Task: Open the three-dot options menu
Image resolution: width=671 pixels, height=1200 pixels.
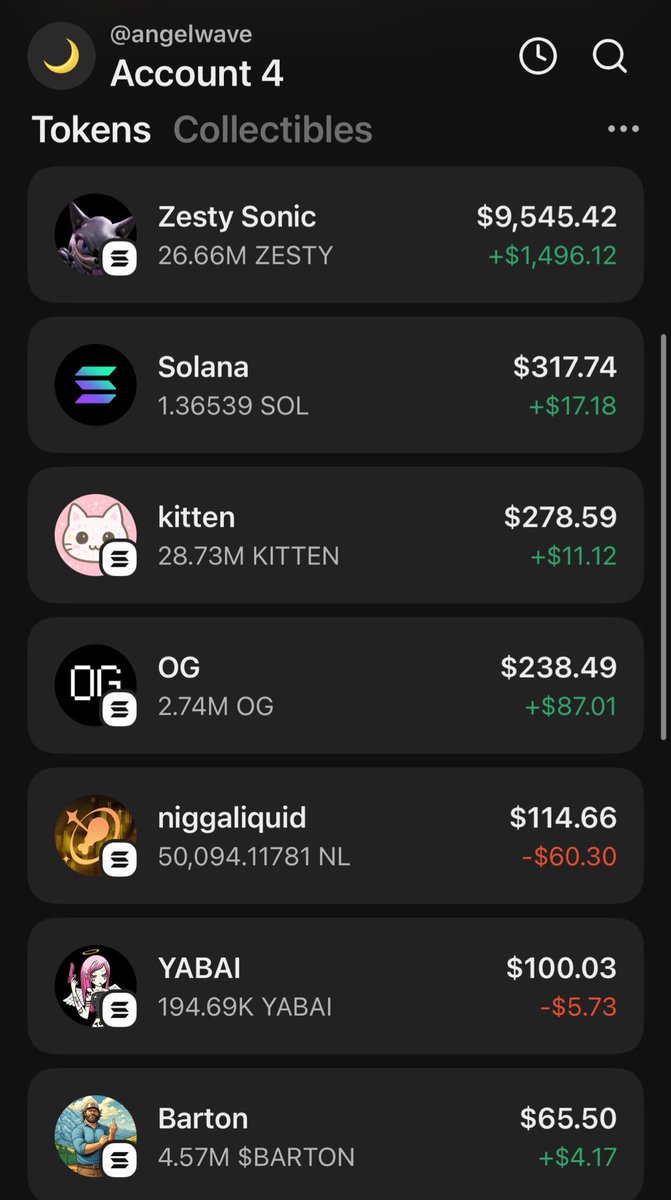Action: coord(623,129)
